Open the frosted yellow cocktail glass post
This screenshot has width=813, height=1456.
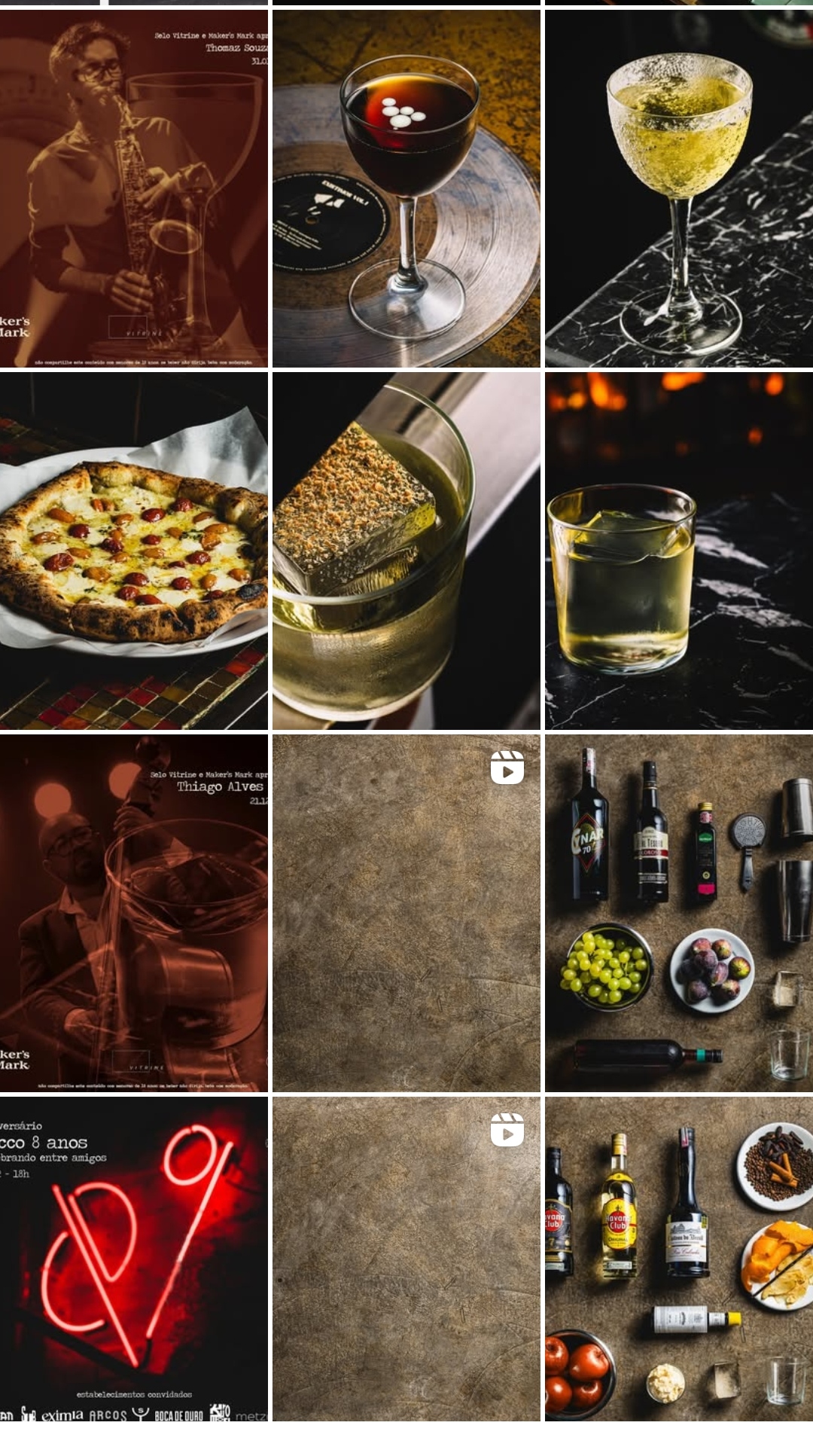[678, 188]
